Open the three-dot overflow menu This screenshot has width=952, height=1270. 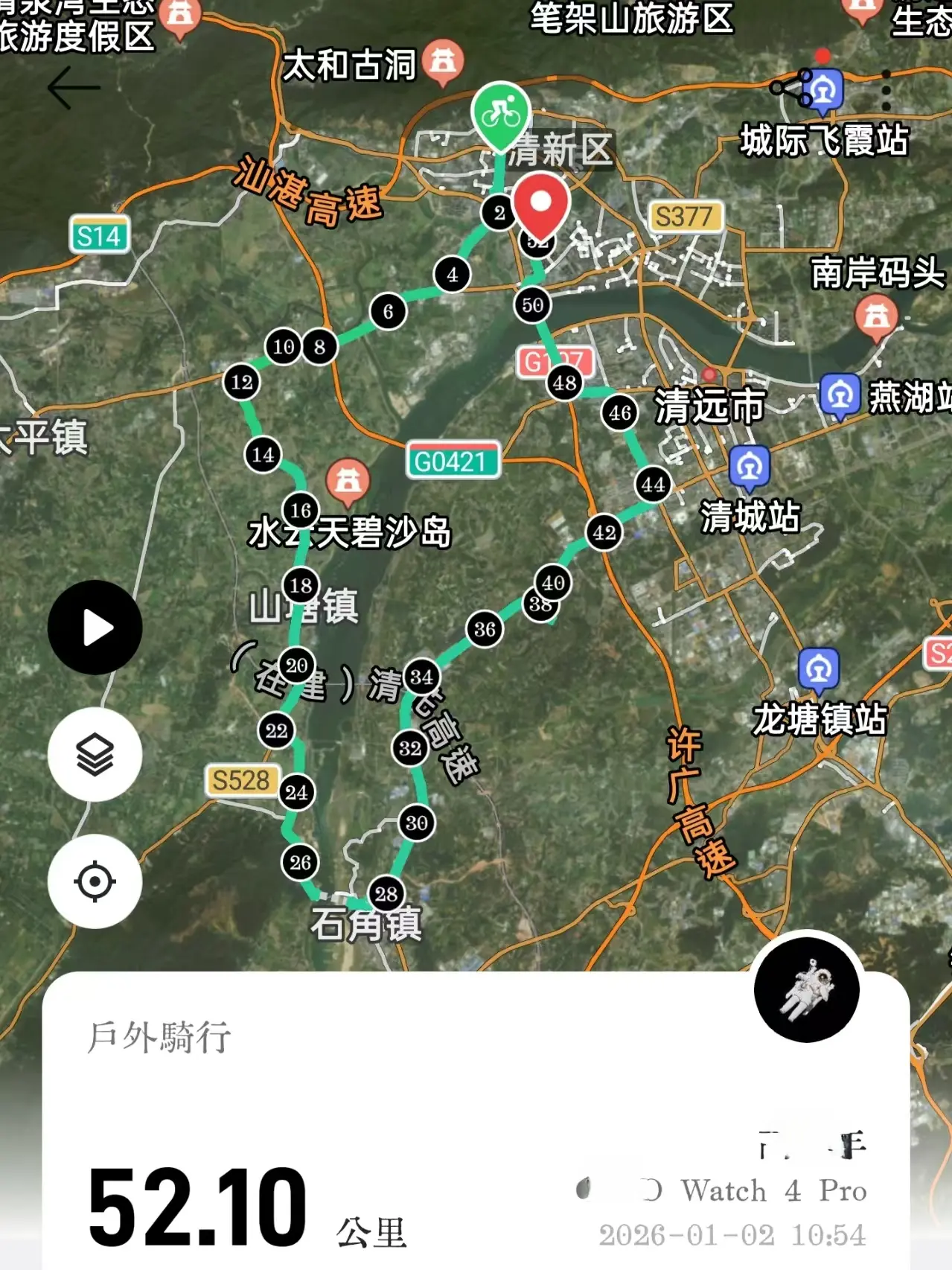coord(886,91)
